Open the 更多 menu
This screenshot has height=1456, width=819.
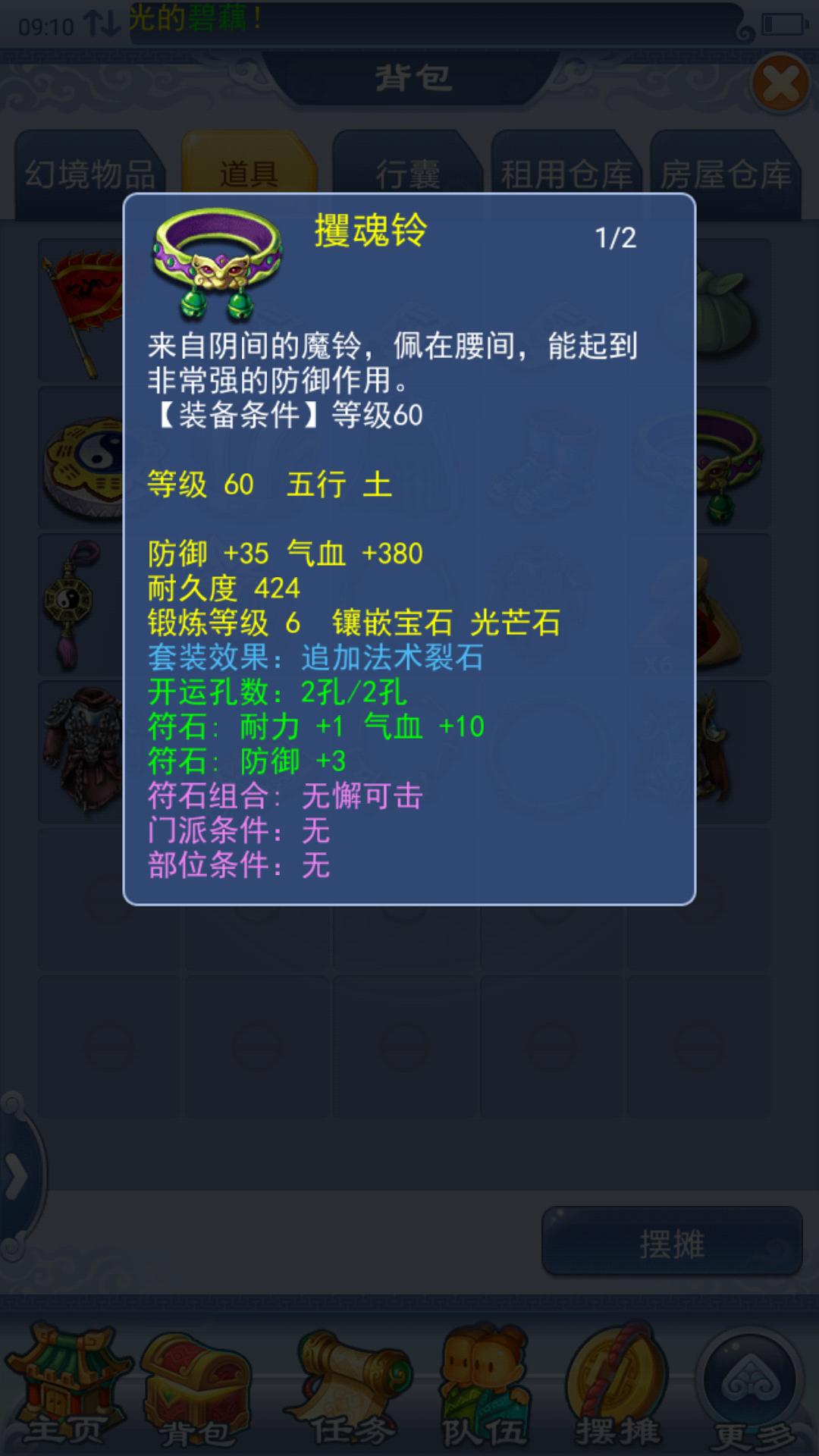click(x=751, y=1386)
